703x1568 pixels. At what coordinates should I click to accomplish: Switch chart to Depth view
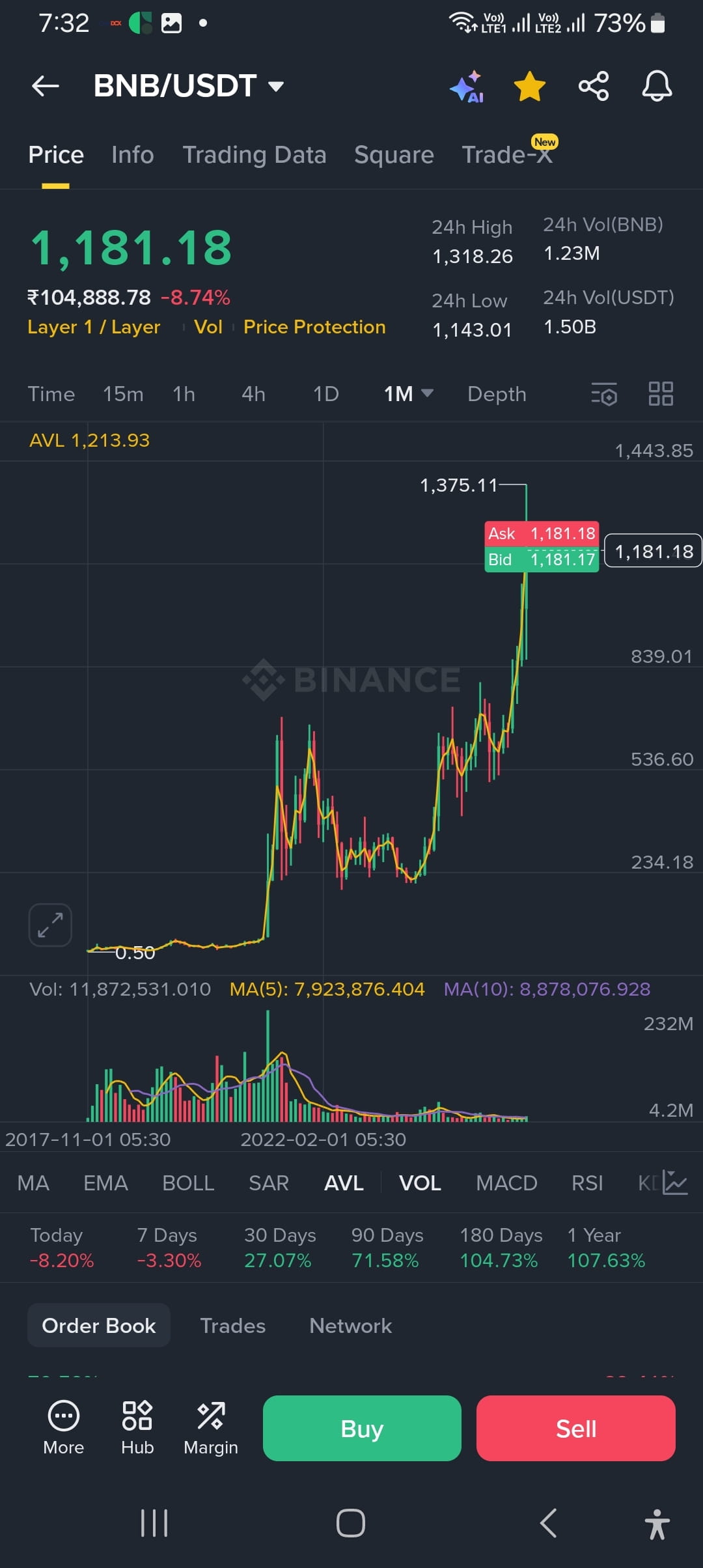coord(497,394)
